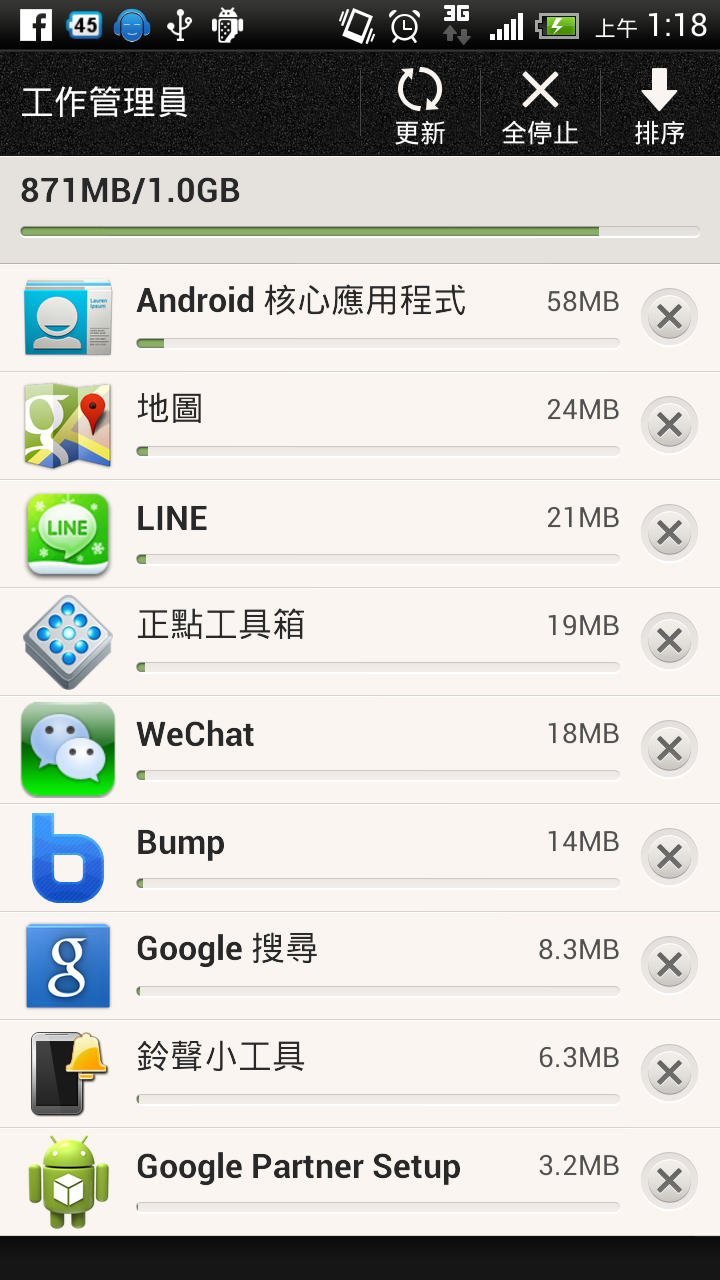Stop the 地圖 app
Screen dimensions: 720x1280
point(669,425)
